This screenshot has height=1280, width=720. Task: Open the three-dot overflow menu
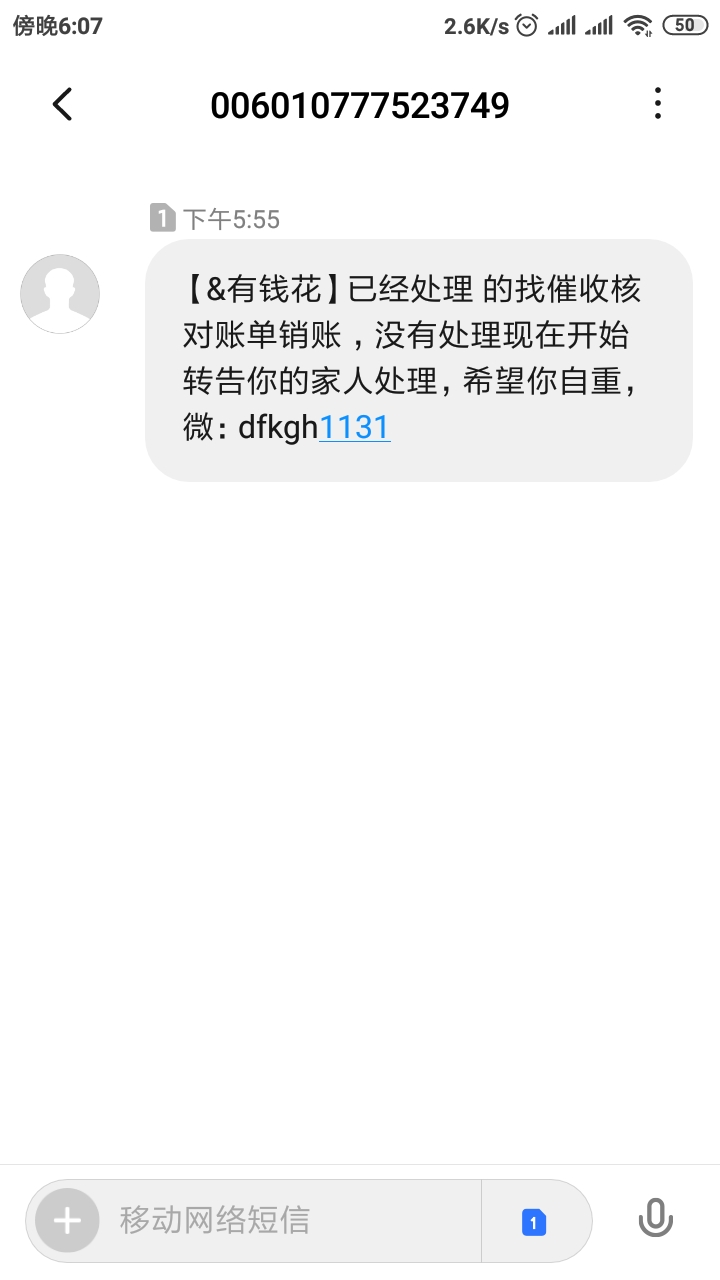(657, 104)
